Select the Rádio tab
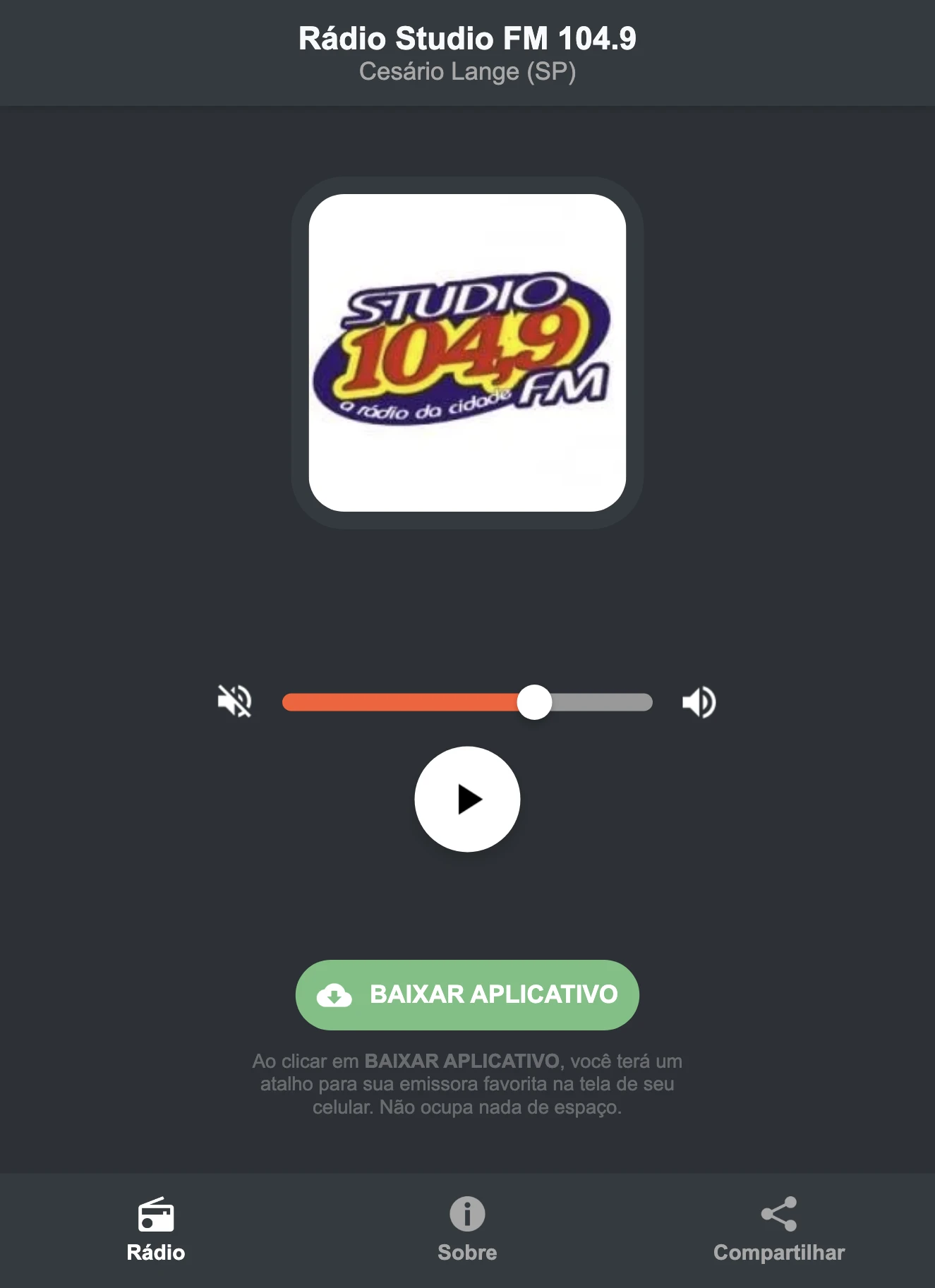The width and height of the screenshot is (935, 1288). [155, 1228]
